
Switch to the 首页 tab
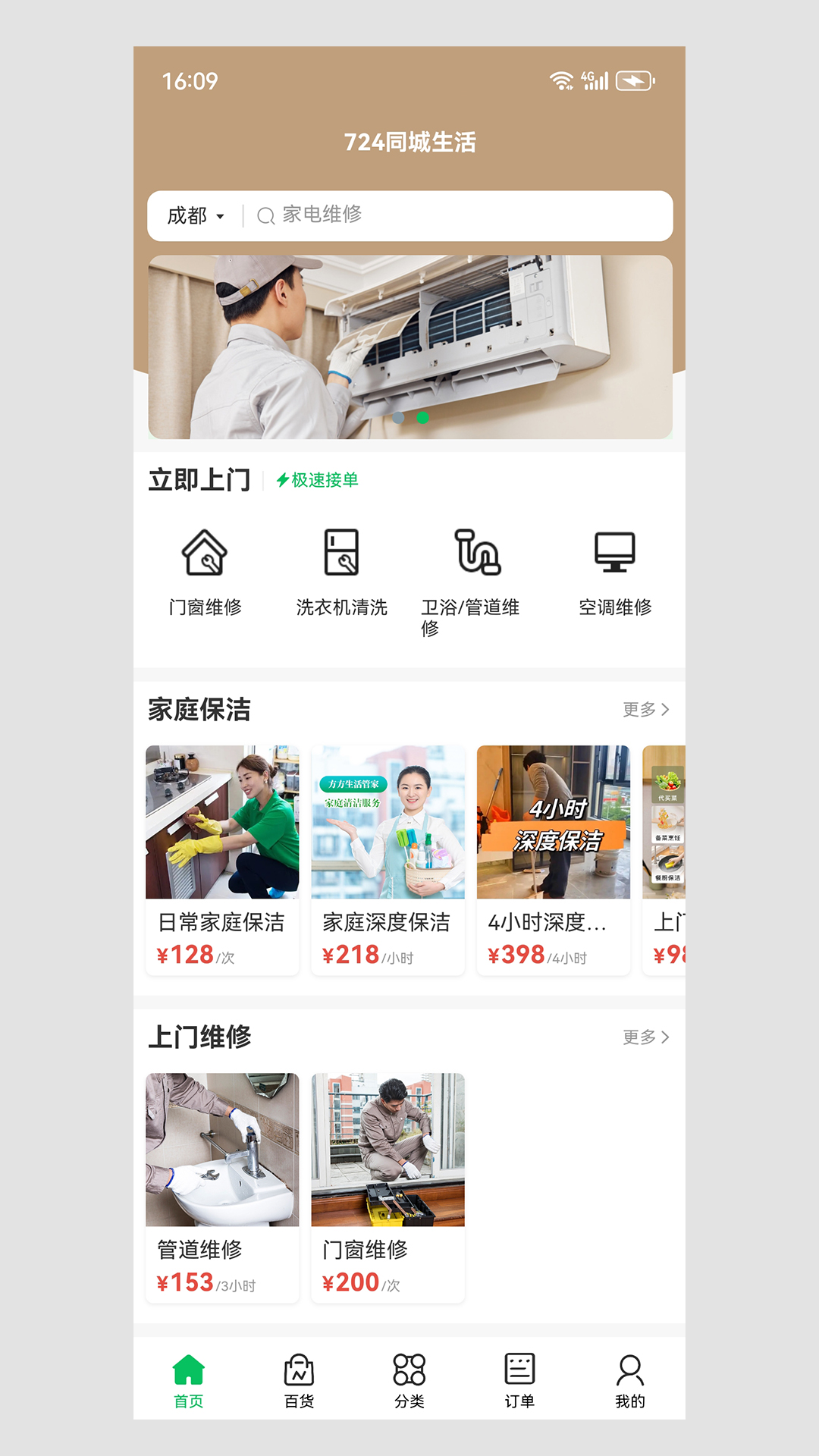(x=189, y=1380)
